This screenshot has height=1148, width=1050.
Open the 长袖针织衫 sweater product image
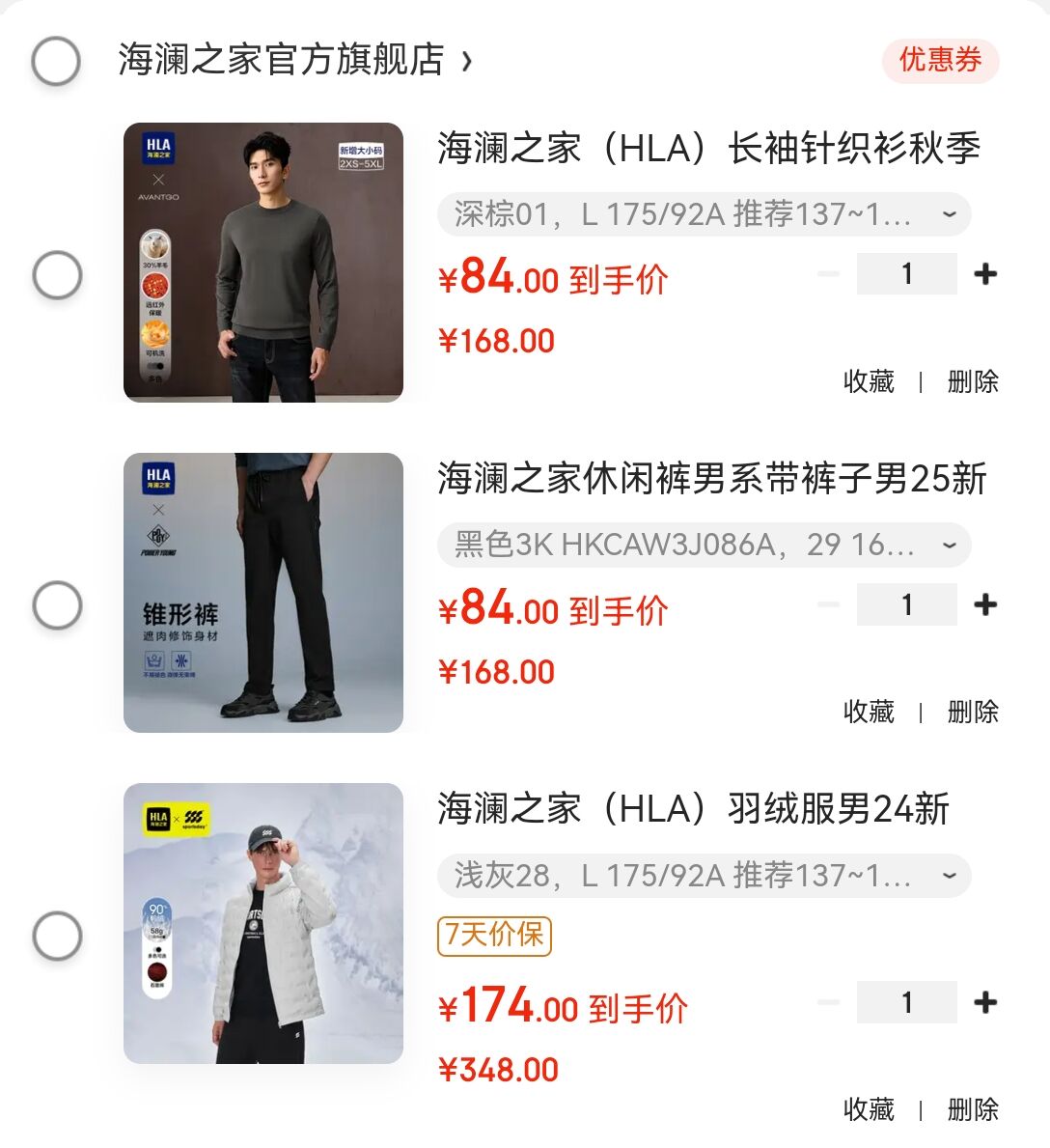point(263,263)
